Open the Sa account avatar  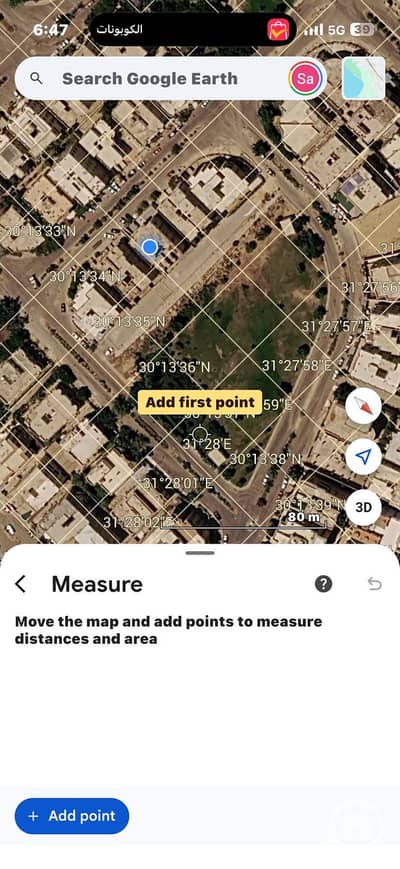click(x=305, y=79)
